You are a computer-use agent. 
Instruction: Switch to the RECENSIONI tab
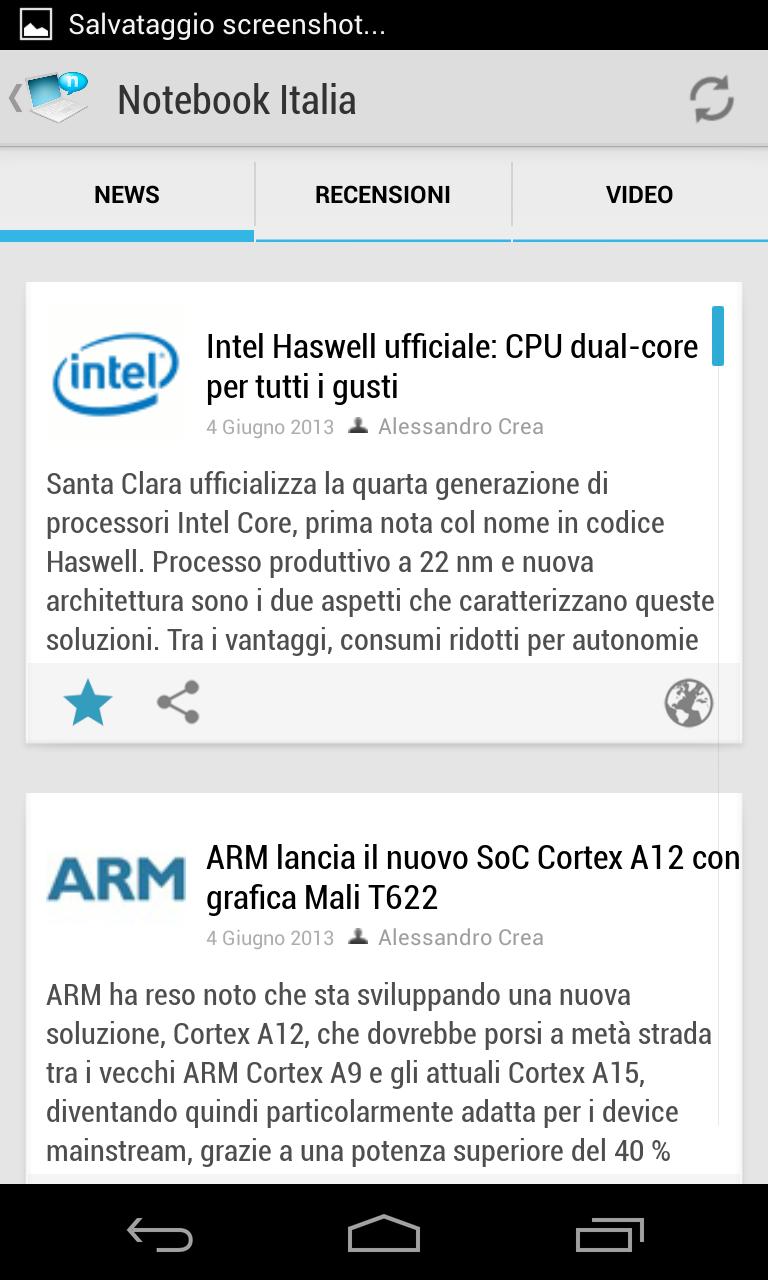[383, 194]
